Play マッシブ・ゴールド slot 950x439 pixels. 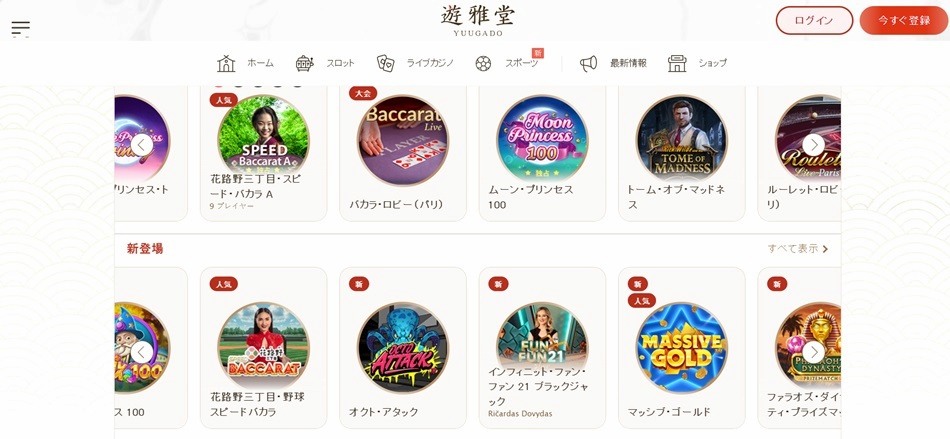681,348
